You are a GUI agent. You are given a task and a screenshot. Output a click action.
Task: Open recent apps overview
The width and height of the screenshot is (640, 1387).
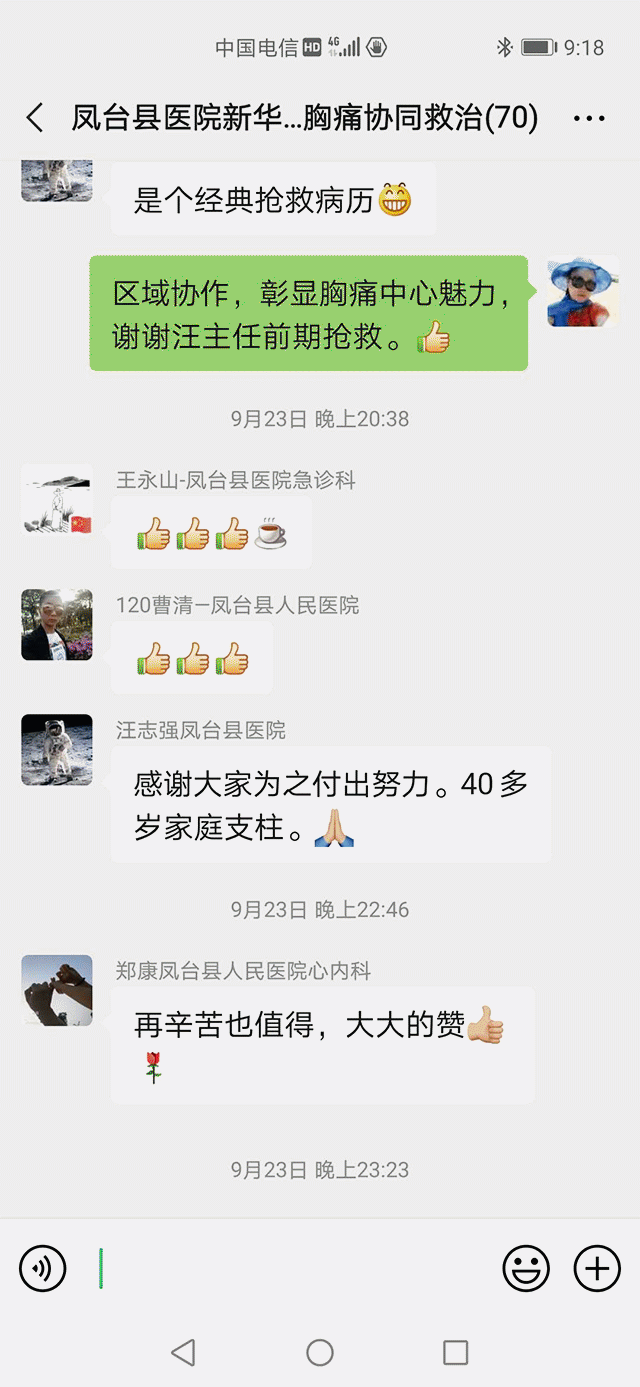point(455,1353)
